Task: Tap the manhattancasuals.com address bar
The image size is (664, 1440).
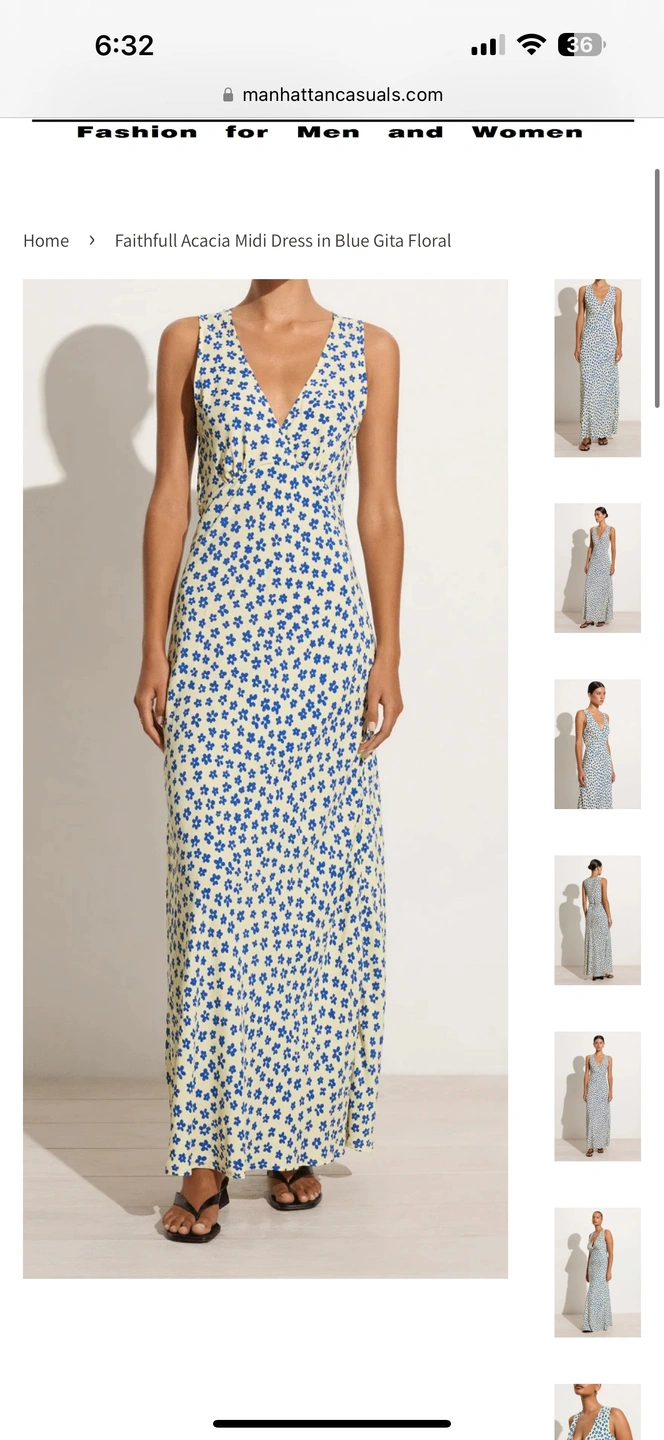Action: pos(332,95)
